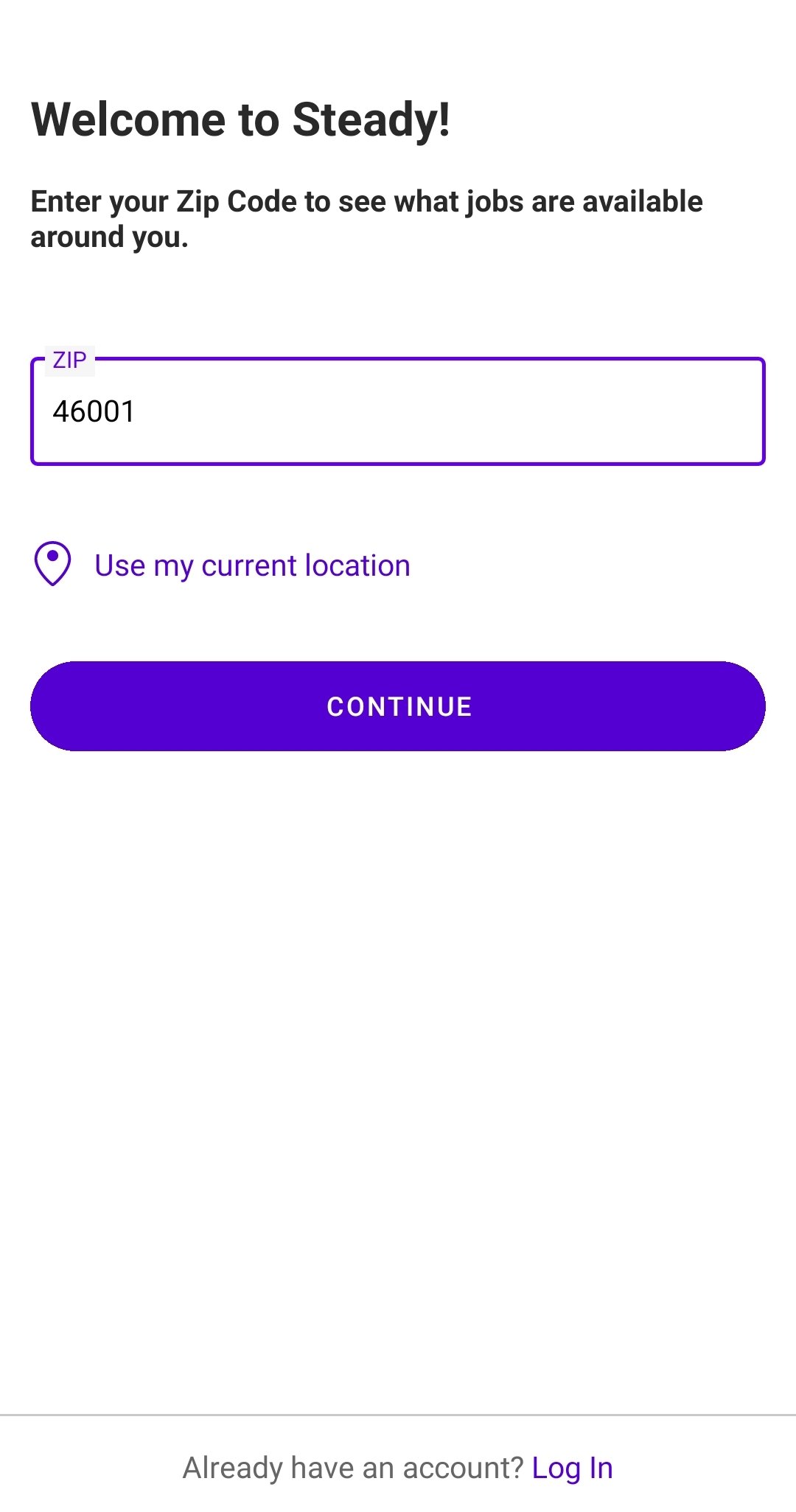796x1512 pixels.
Task: Open the Log In link
Action: point(572,1468)
